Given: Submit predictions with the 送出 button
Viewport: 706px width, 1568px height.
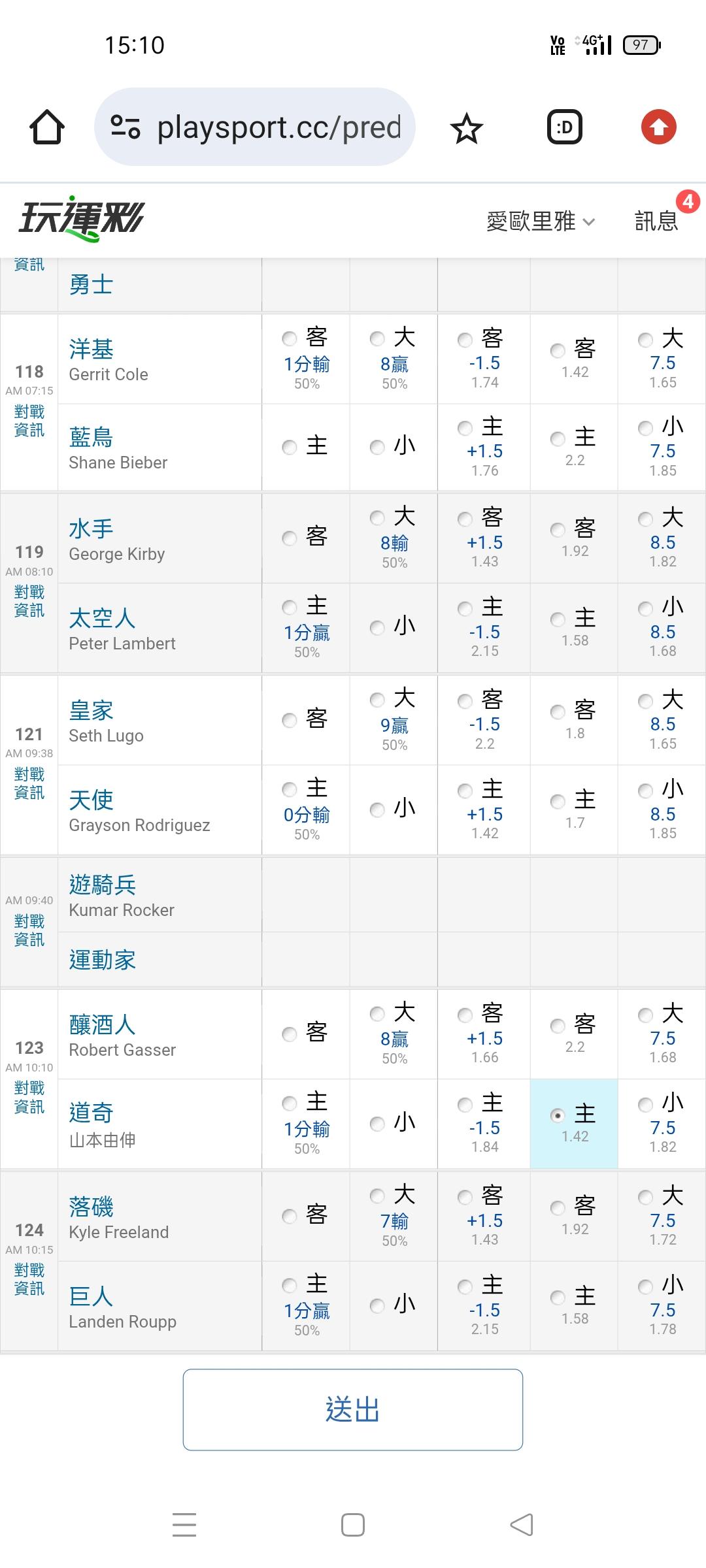Looking at the screenshot, I should 353,1409.
